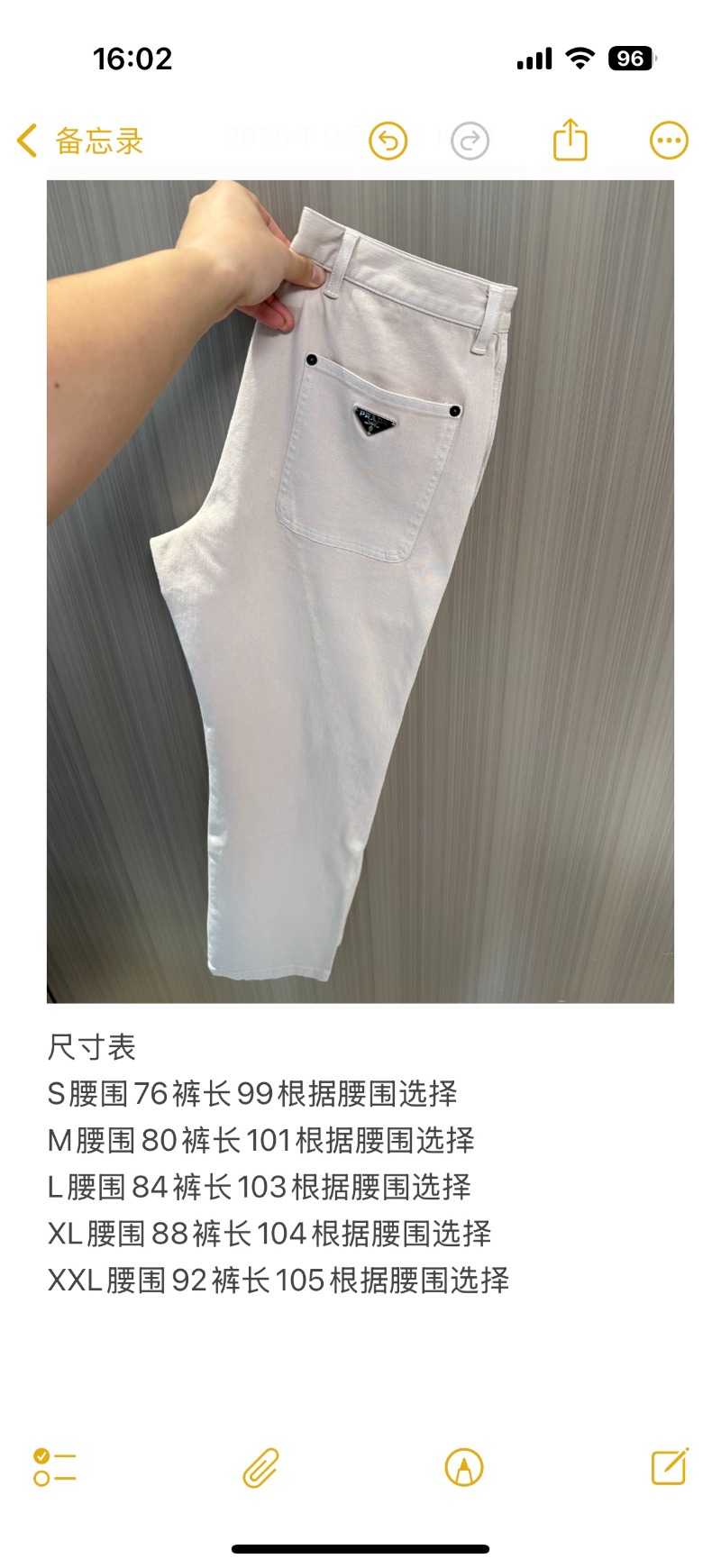This screenshot has width=721, height=1568.
Task: Open the pants photo in the note
Action: coord(360,591)
